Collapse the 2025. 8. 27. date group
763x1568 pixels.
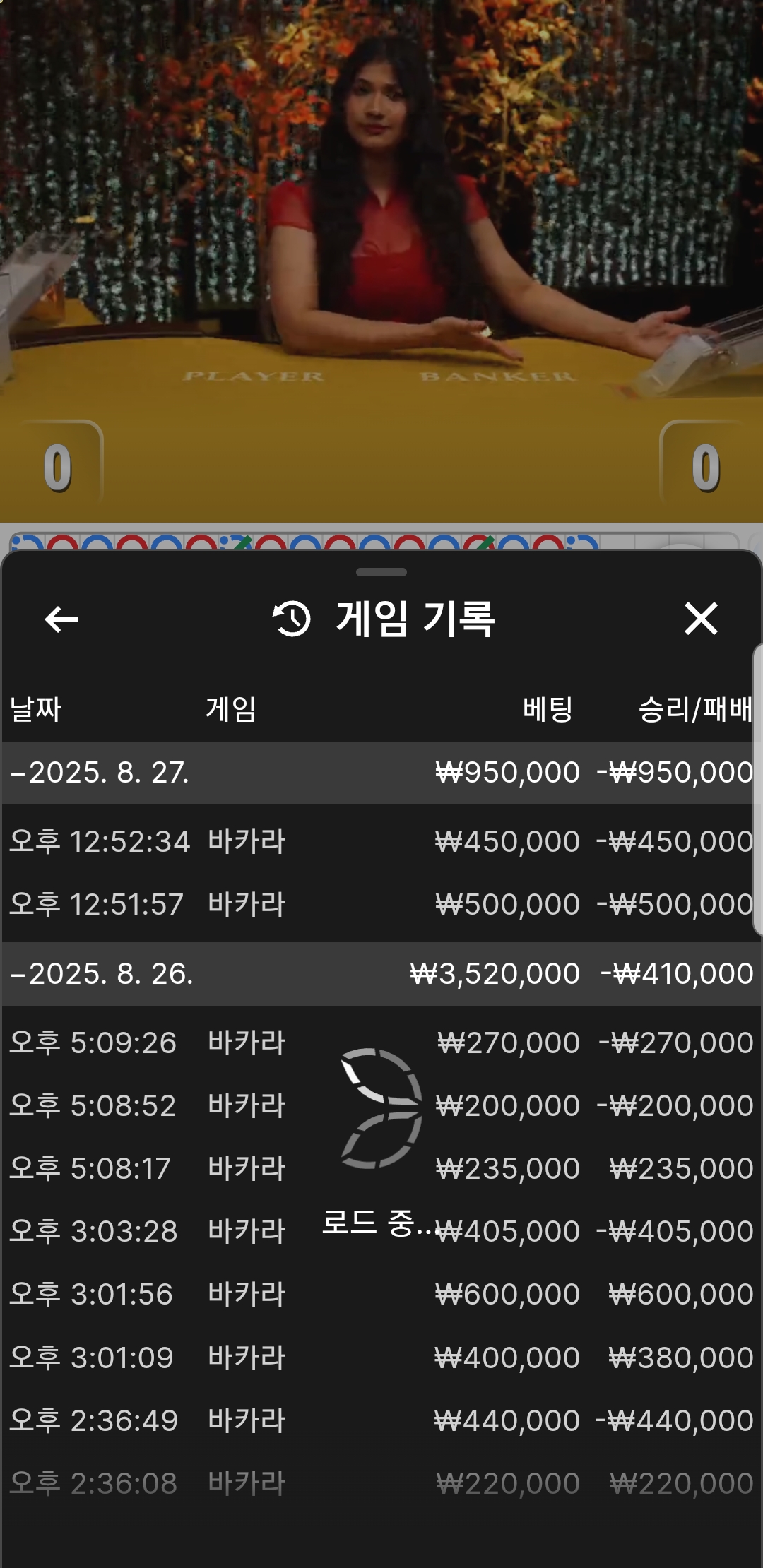pos(99,773)
